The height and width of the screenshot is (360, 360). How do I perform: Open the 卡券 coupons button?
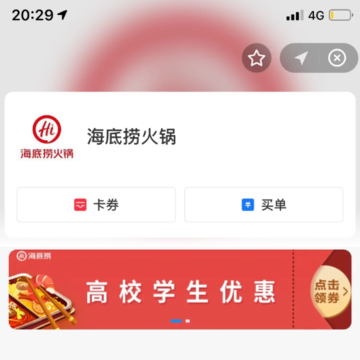click(x=96, y=205)
